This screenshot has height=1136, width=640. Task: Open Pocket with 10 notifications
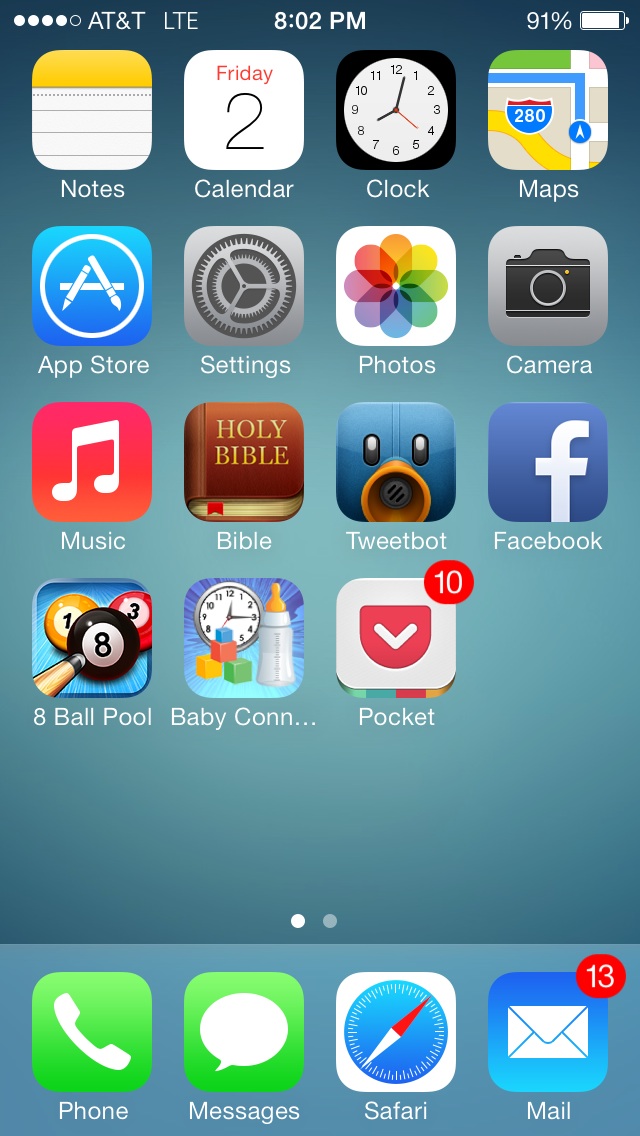pyautogui.click(x=396, y=638)
